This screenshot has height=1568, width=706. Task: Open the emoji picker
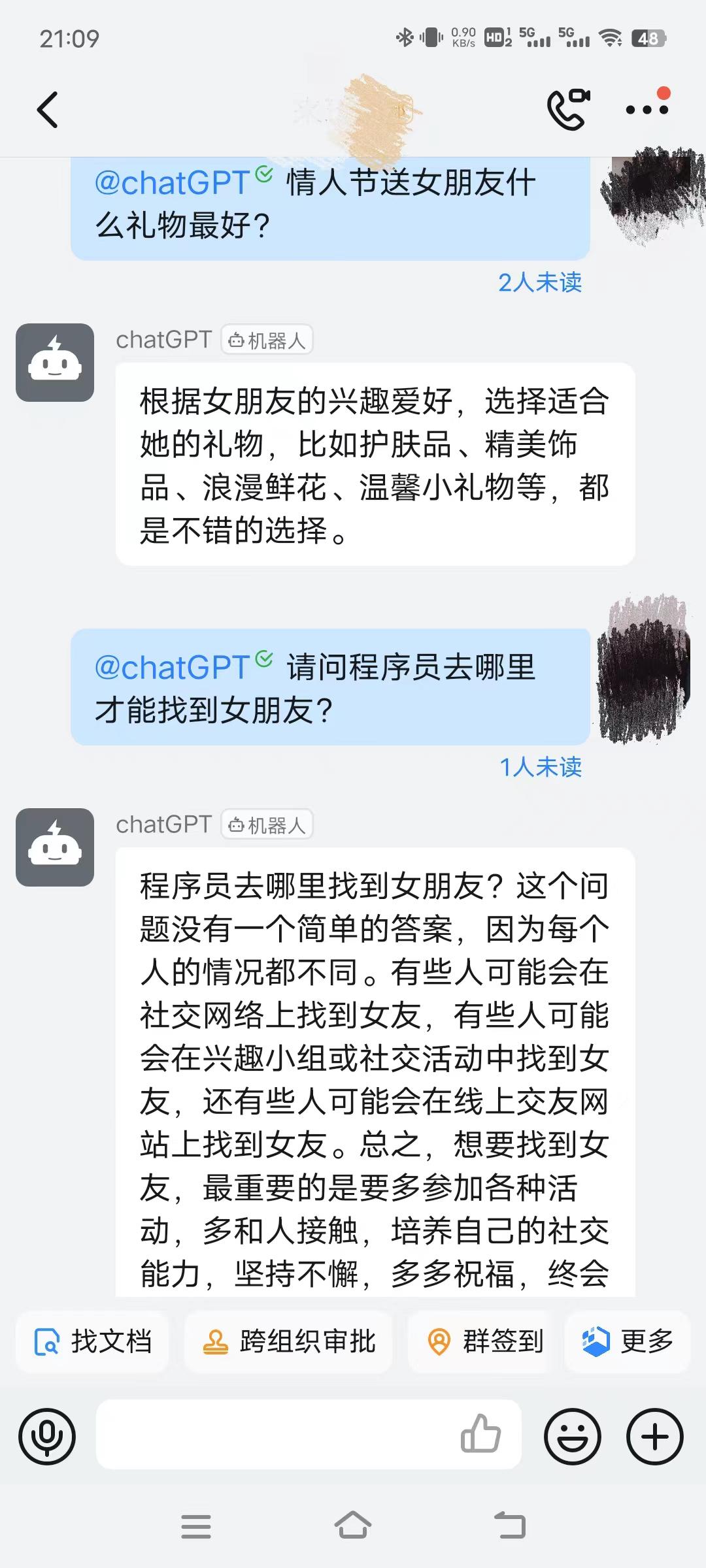coord(573,1437)
